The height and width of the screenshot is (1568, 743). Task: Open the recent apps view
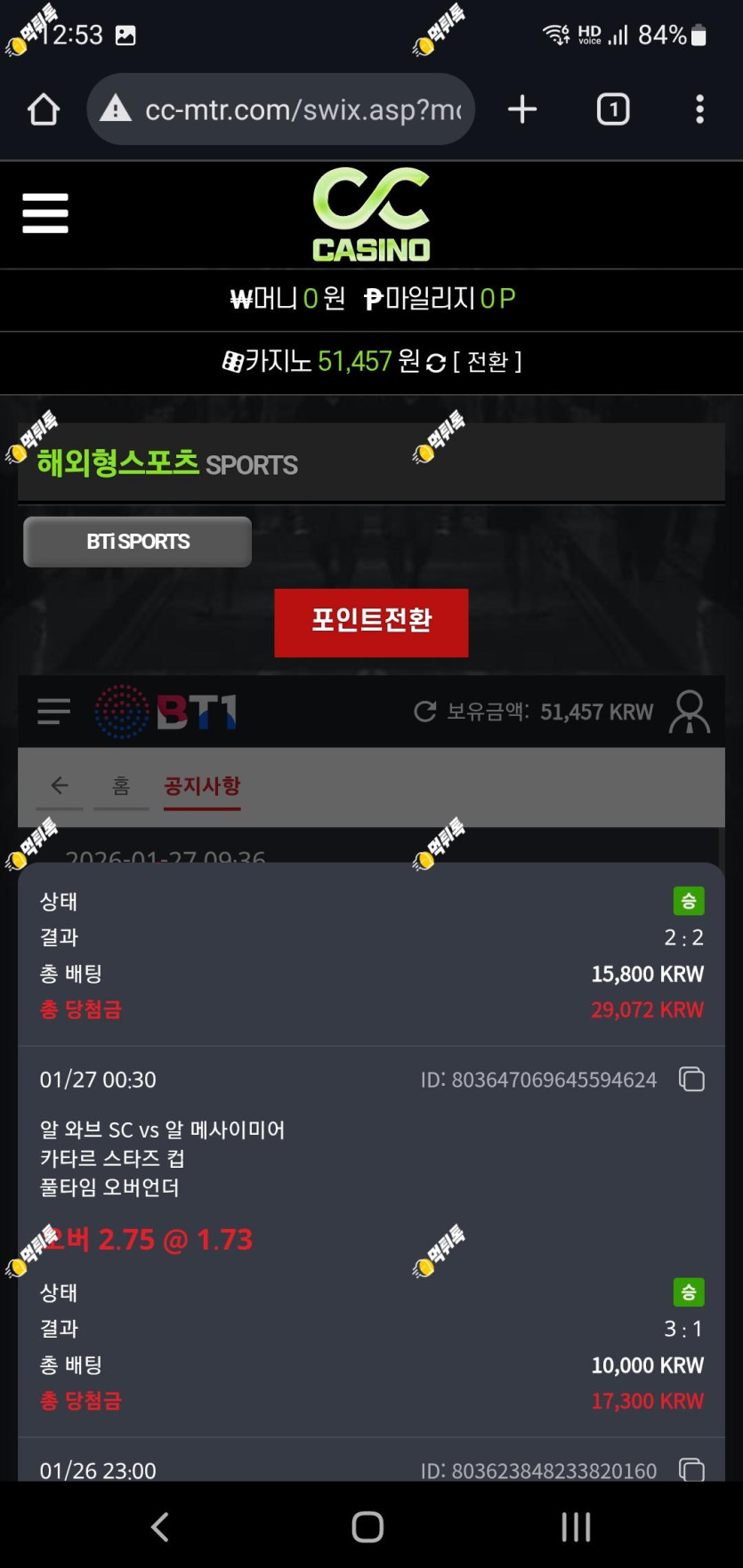point(576,1527)
